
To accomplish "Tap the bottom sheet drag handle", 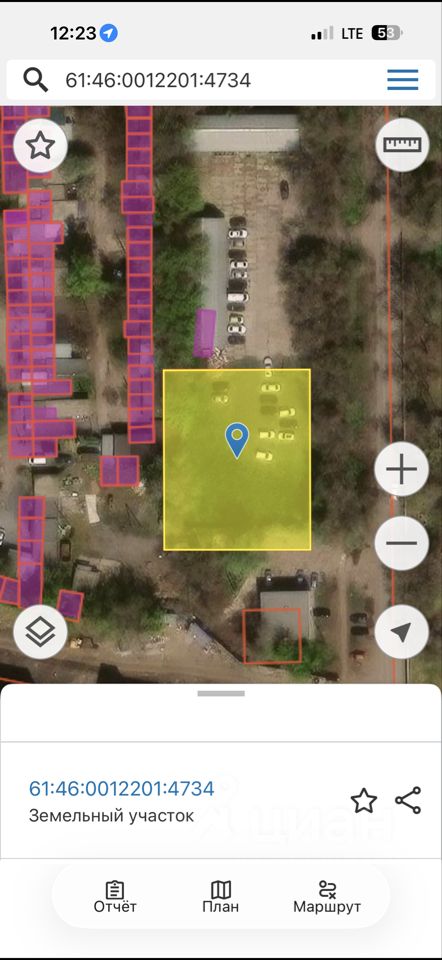I will tap(220, 694).
